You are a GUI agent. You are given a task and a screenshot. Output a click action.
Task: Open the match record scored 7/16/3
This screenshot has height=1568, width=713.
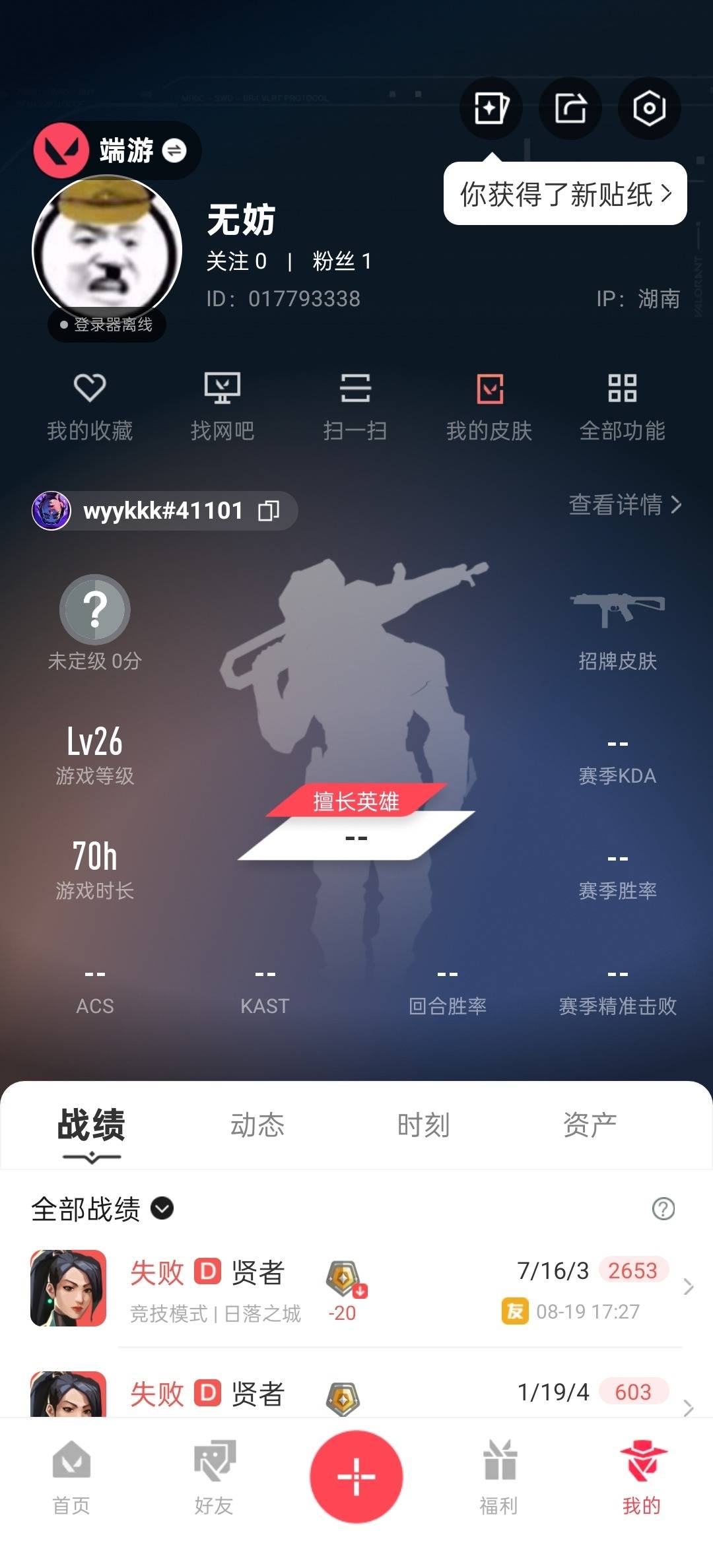point(396,1288)
